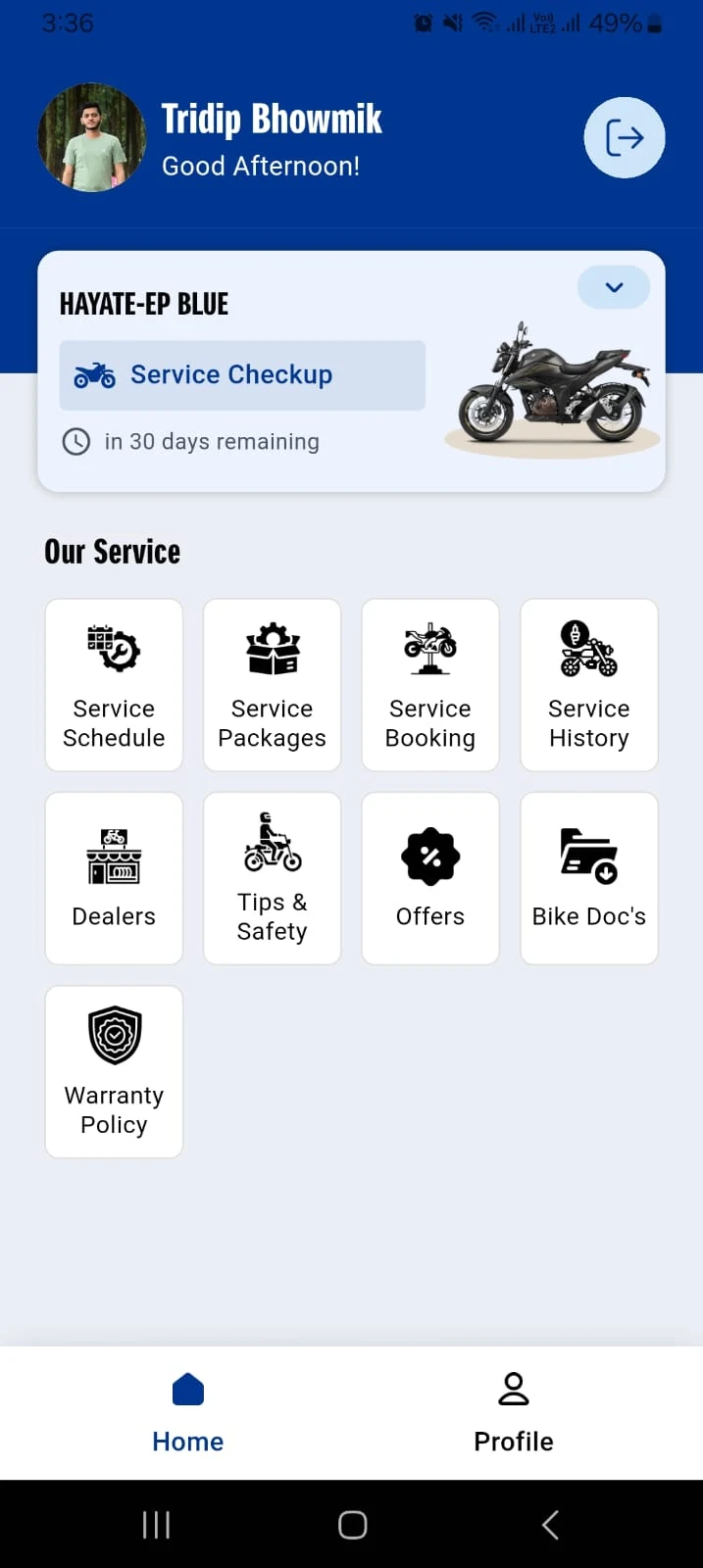Open Warranty Policy
The height and width of the screenshot is (1568, 703).
click(114, 1071)
